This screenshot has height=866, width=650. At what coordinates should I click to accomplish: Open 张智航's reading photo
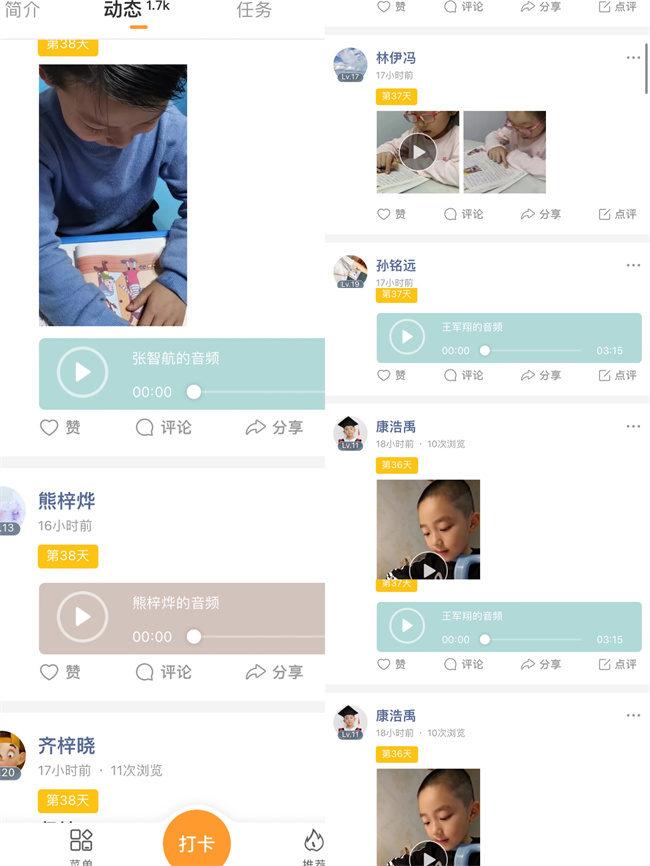[x=113, y=195]
